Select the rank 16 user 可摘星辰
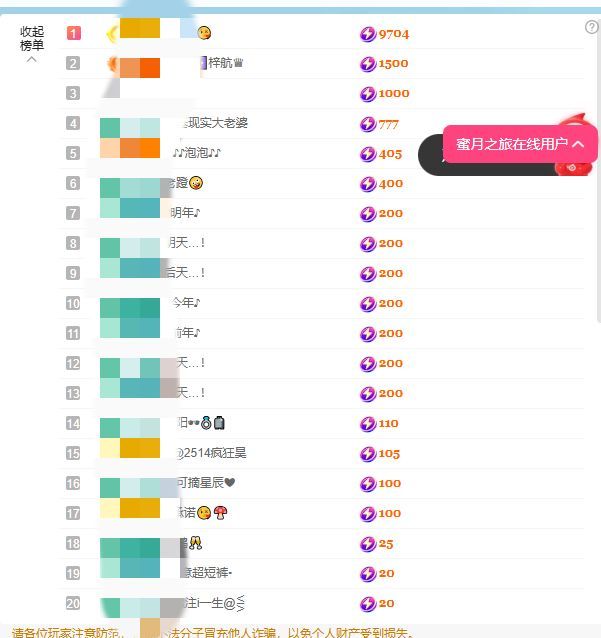Screen dimensions: 601x638 tap(207, 483)
